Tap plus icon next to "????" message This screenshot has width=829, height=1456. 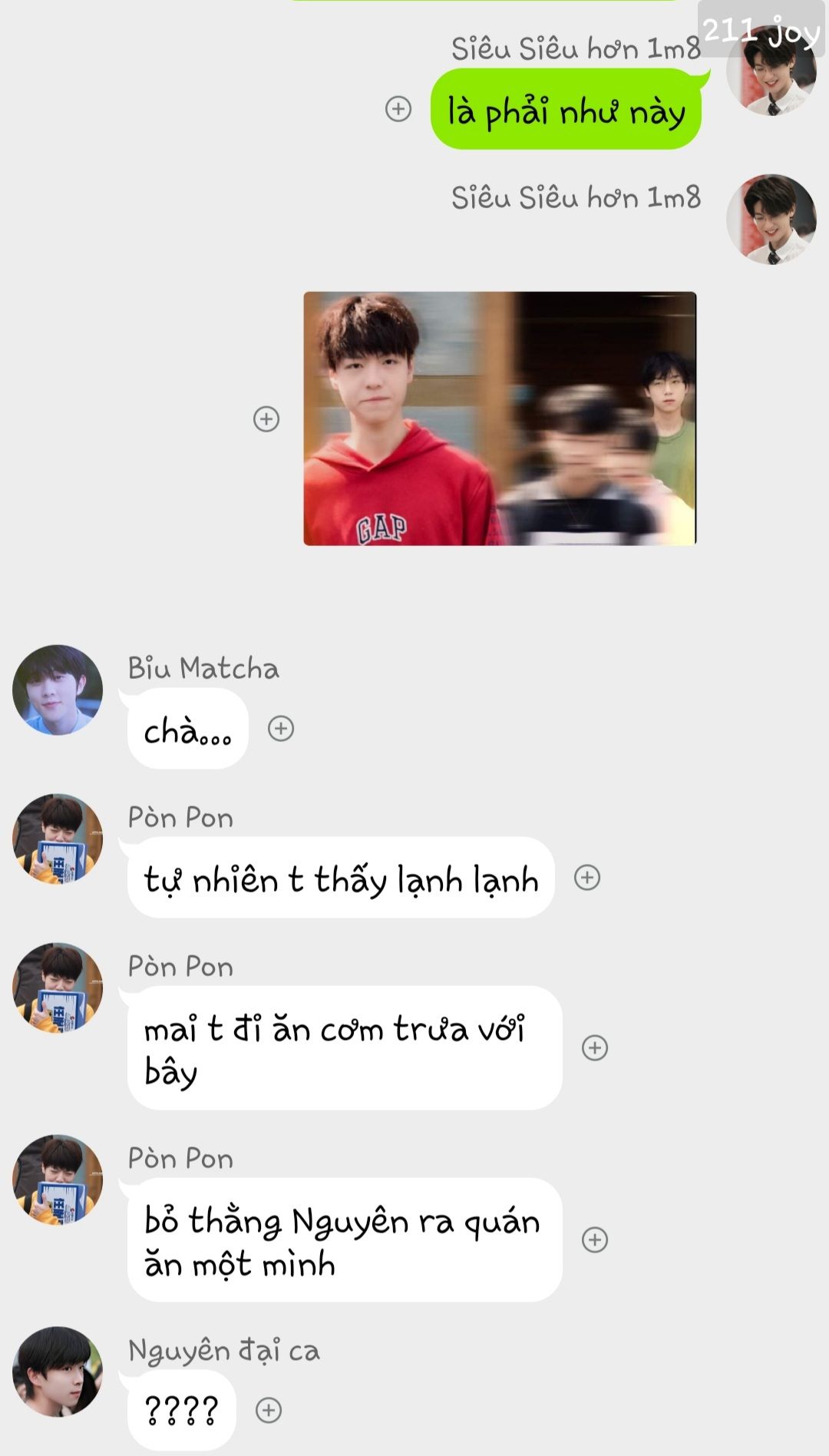point(269,1410)
